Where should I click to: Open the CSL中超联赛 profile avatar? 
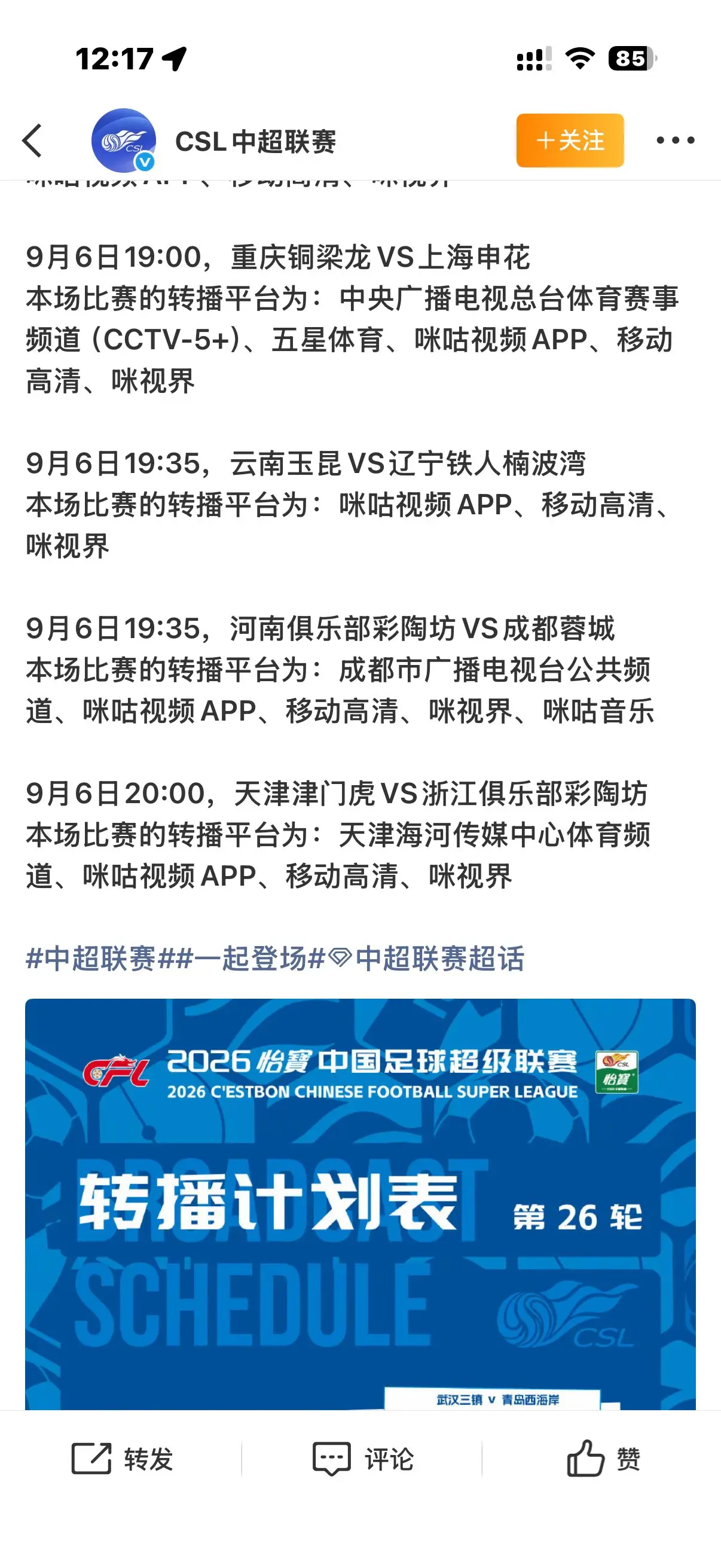coord(124,141)
